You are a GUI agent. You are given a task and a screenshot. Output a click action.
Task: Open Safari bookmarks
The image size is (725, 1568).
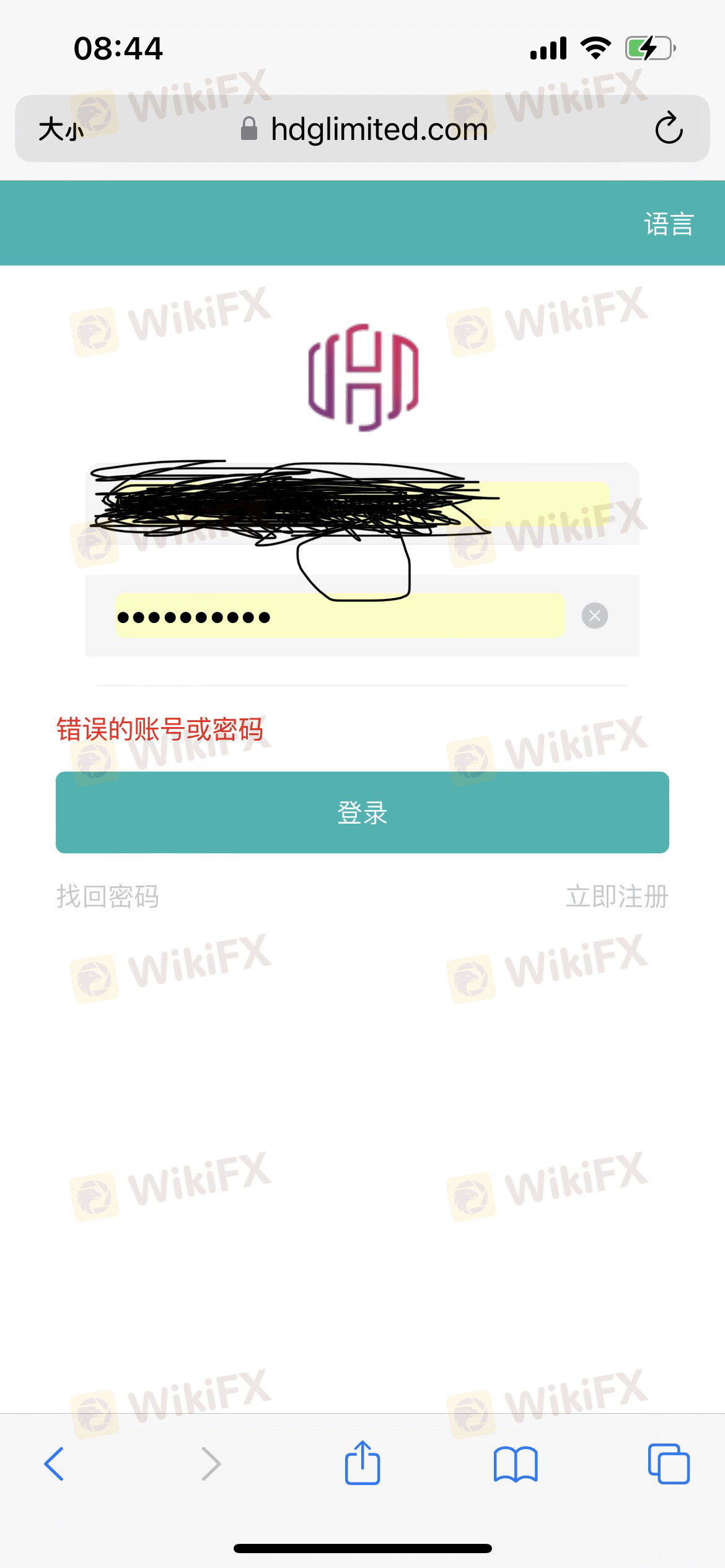516,1465
